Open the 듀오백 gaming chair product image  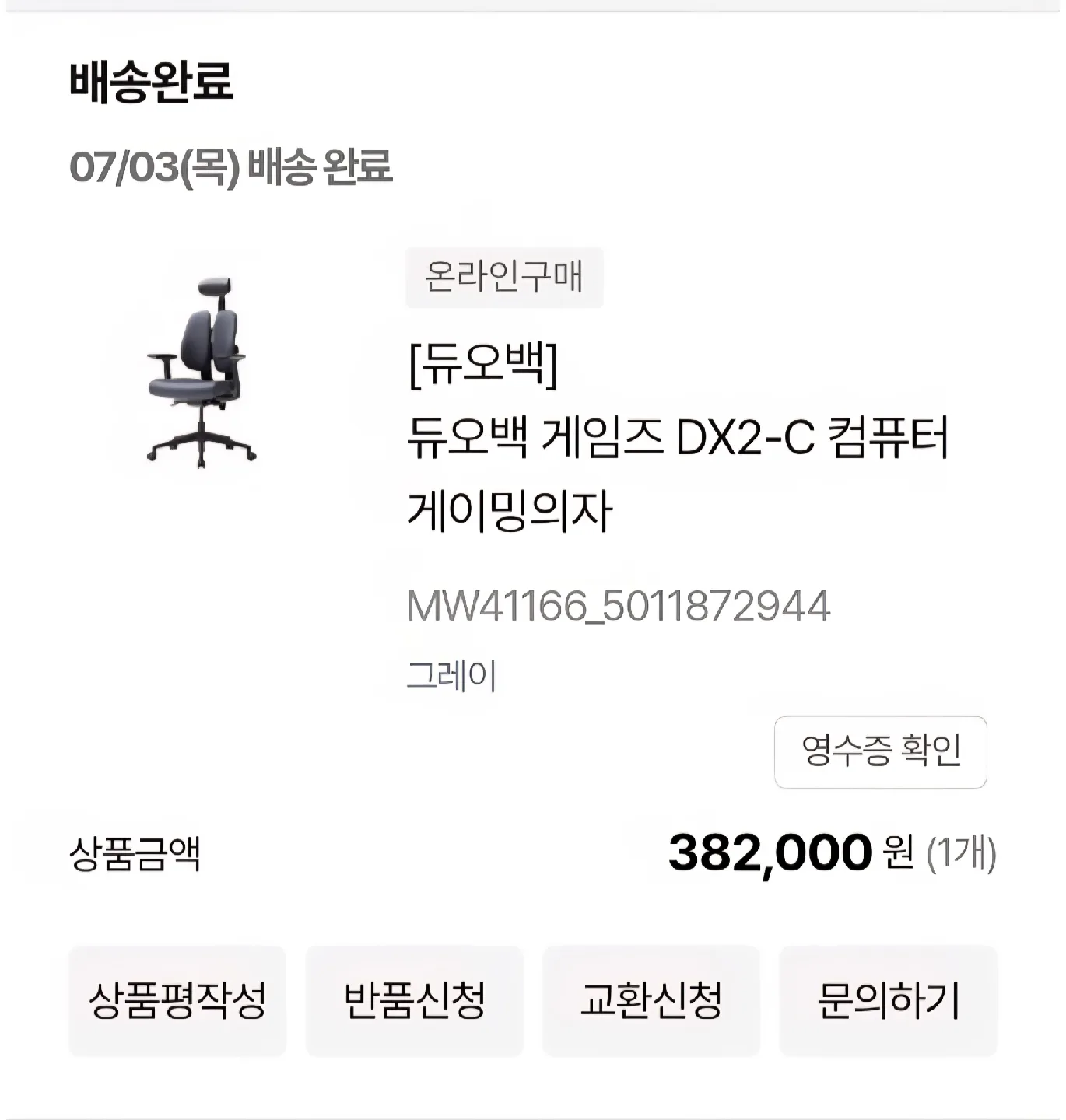click(201, 372)
